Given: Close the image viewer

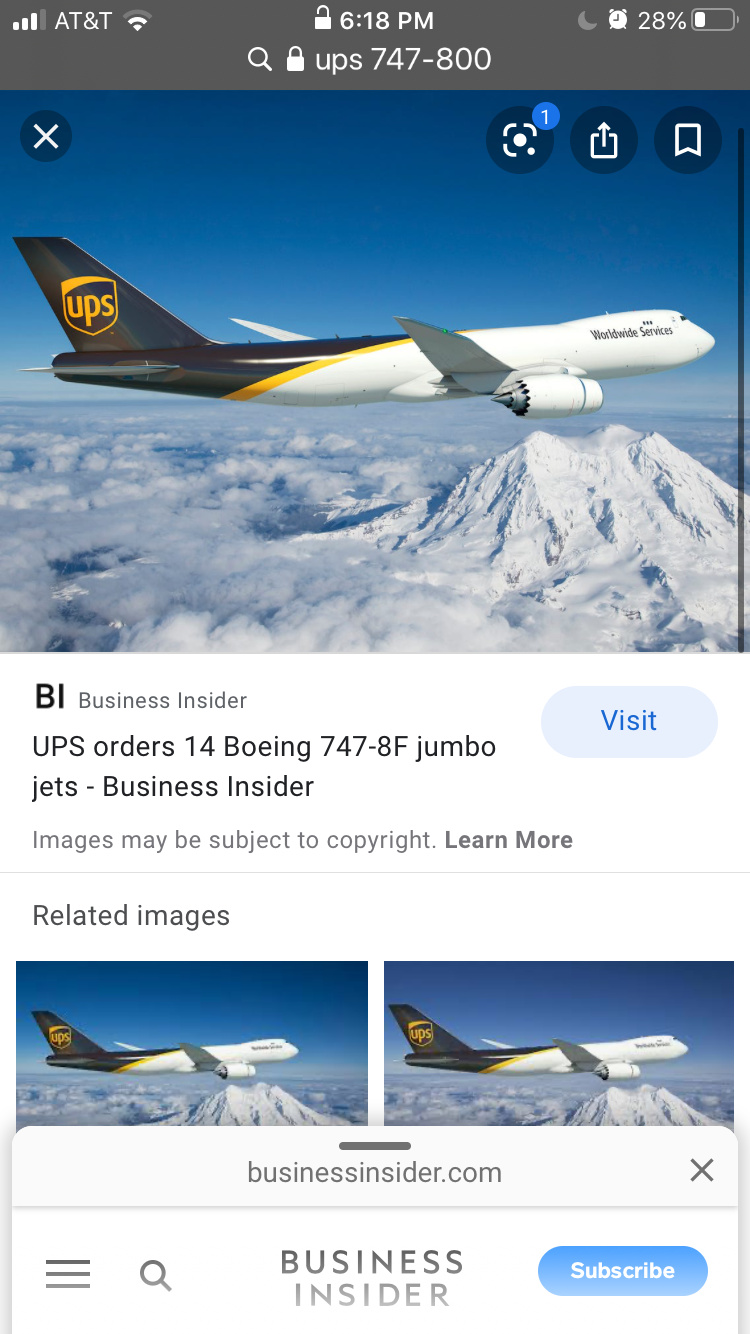Looking at the screenshot, I should pos(46,137).
